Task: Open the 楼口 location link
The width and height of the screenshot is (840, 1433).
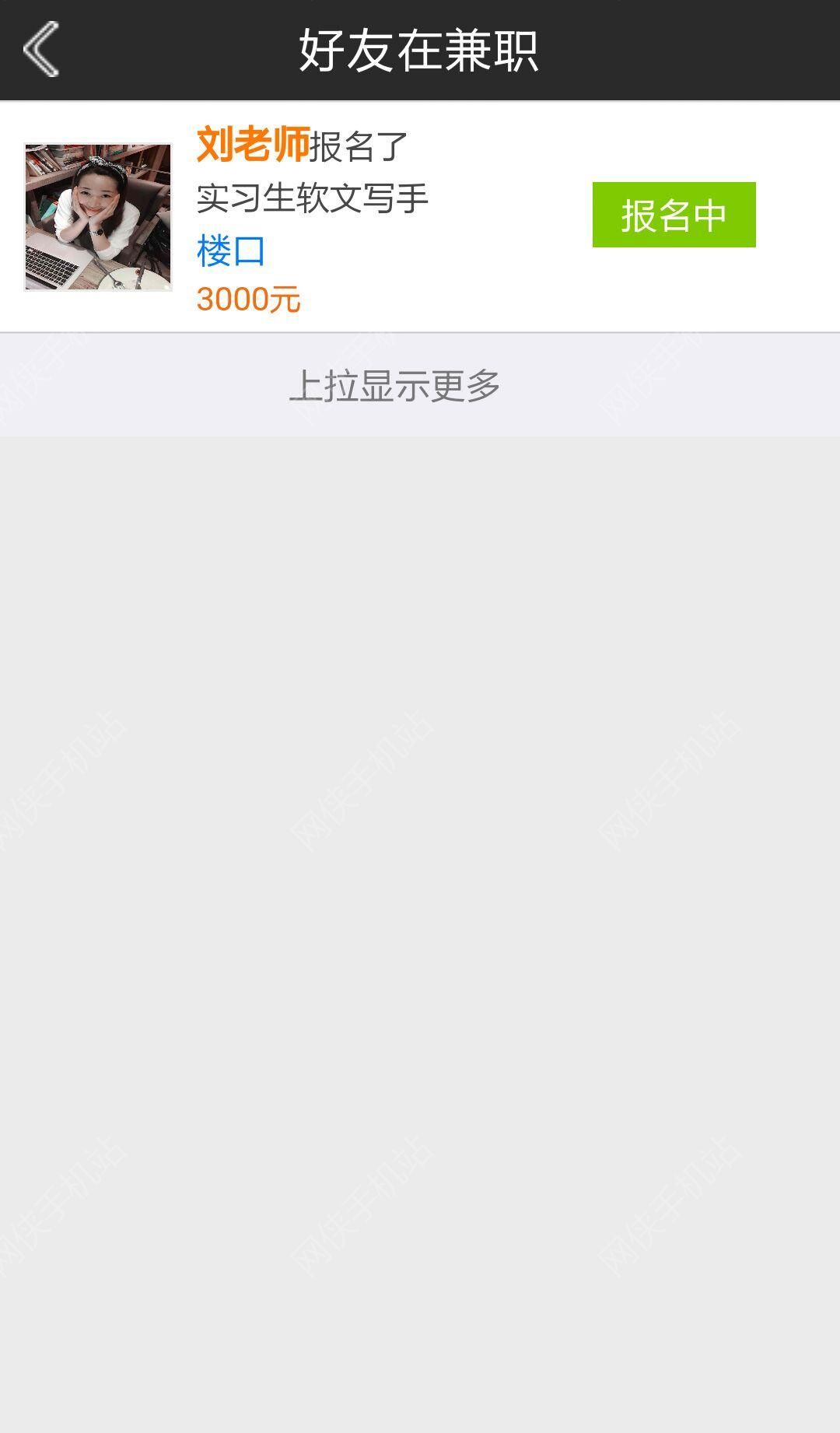Action: tap(231, 251)
